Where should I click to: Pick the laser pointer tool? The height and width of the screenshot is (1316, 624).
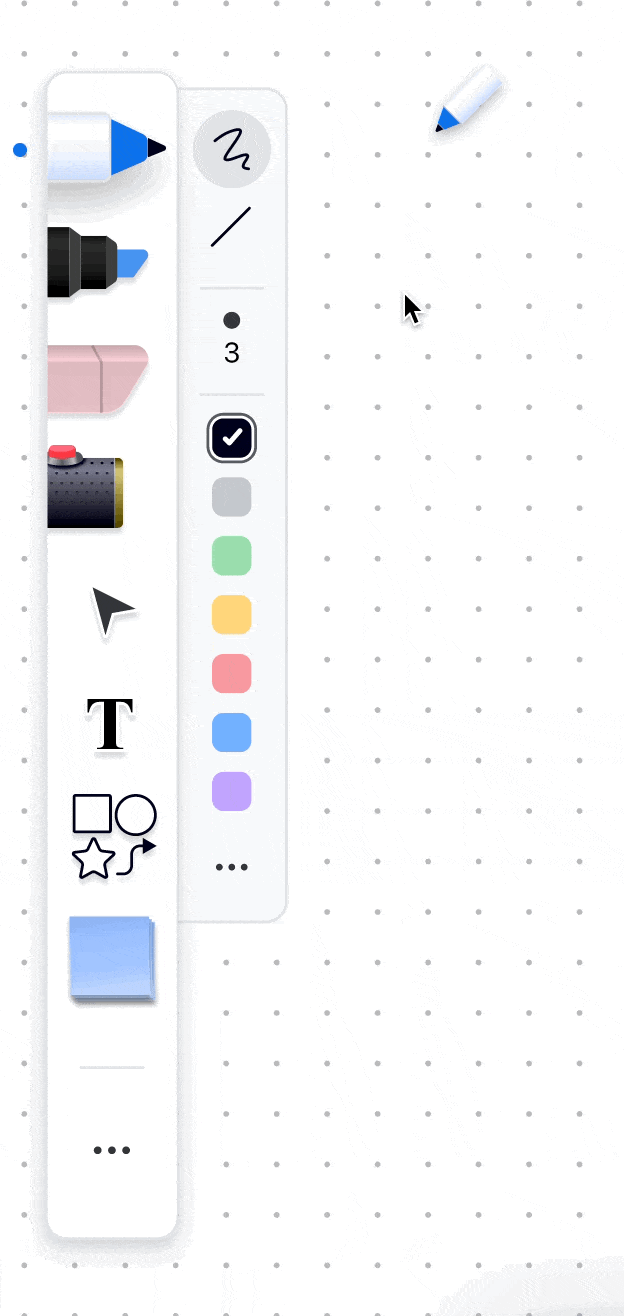pyautogui.click(x=86, y=488)
